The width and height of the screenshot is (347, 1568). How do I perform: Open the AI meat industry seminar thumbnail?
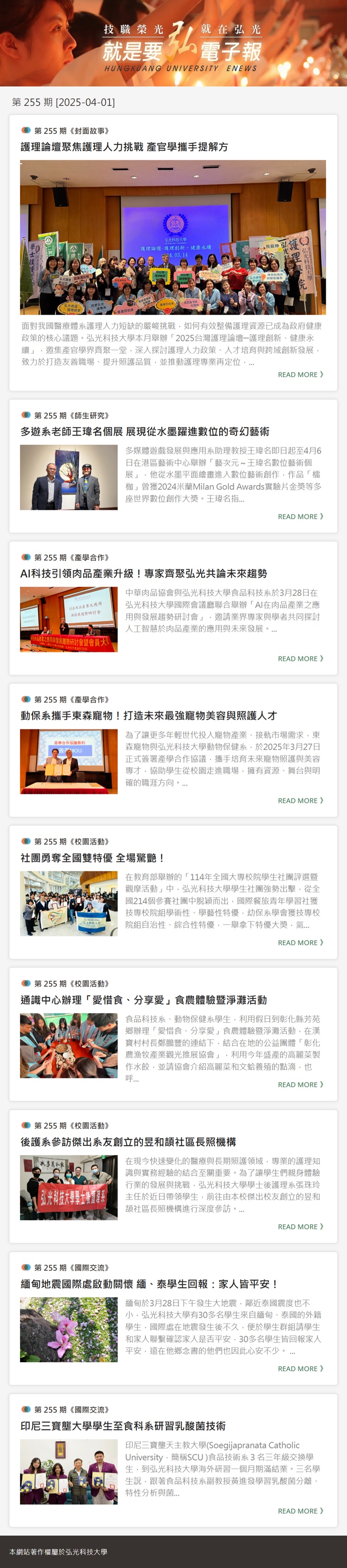(69, 619)
